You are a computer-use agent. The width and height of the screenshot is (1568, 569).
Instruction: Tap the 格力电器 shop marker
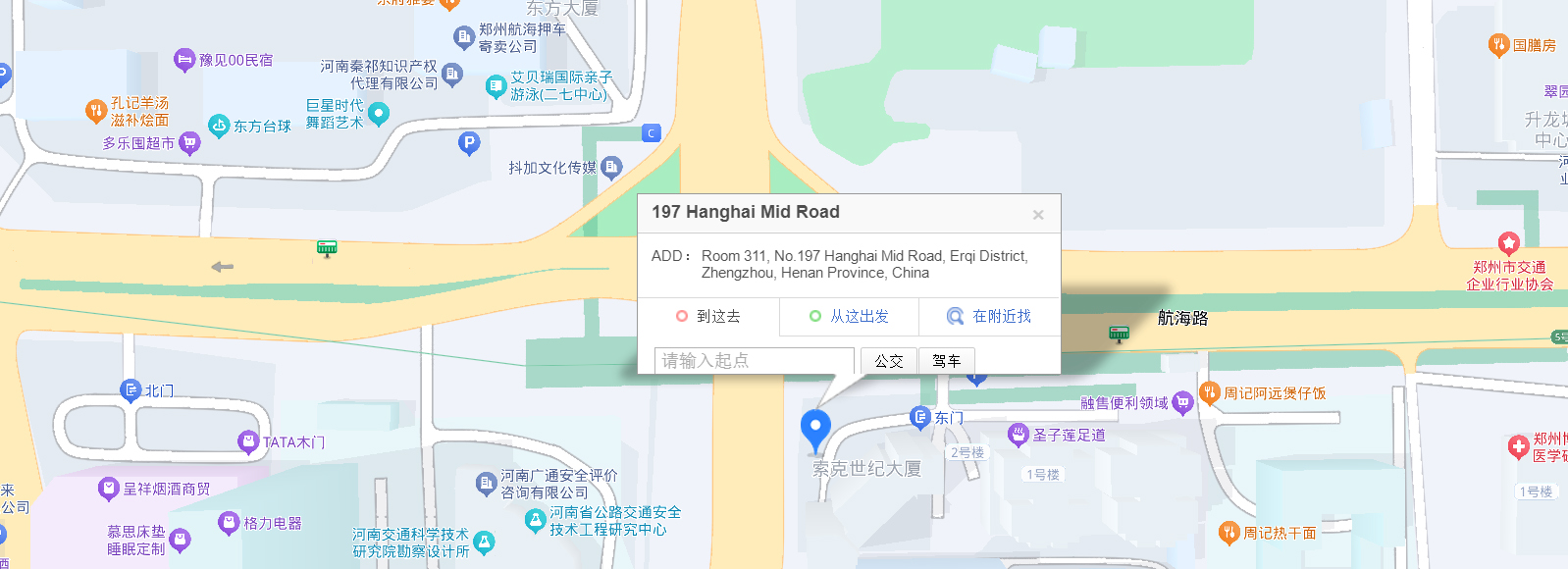coord(229,523)
